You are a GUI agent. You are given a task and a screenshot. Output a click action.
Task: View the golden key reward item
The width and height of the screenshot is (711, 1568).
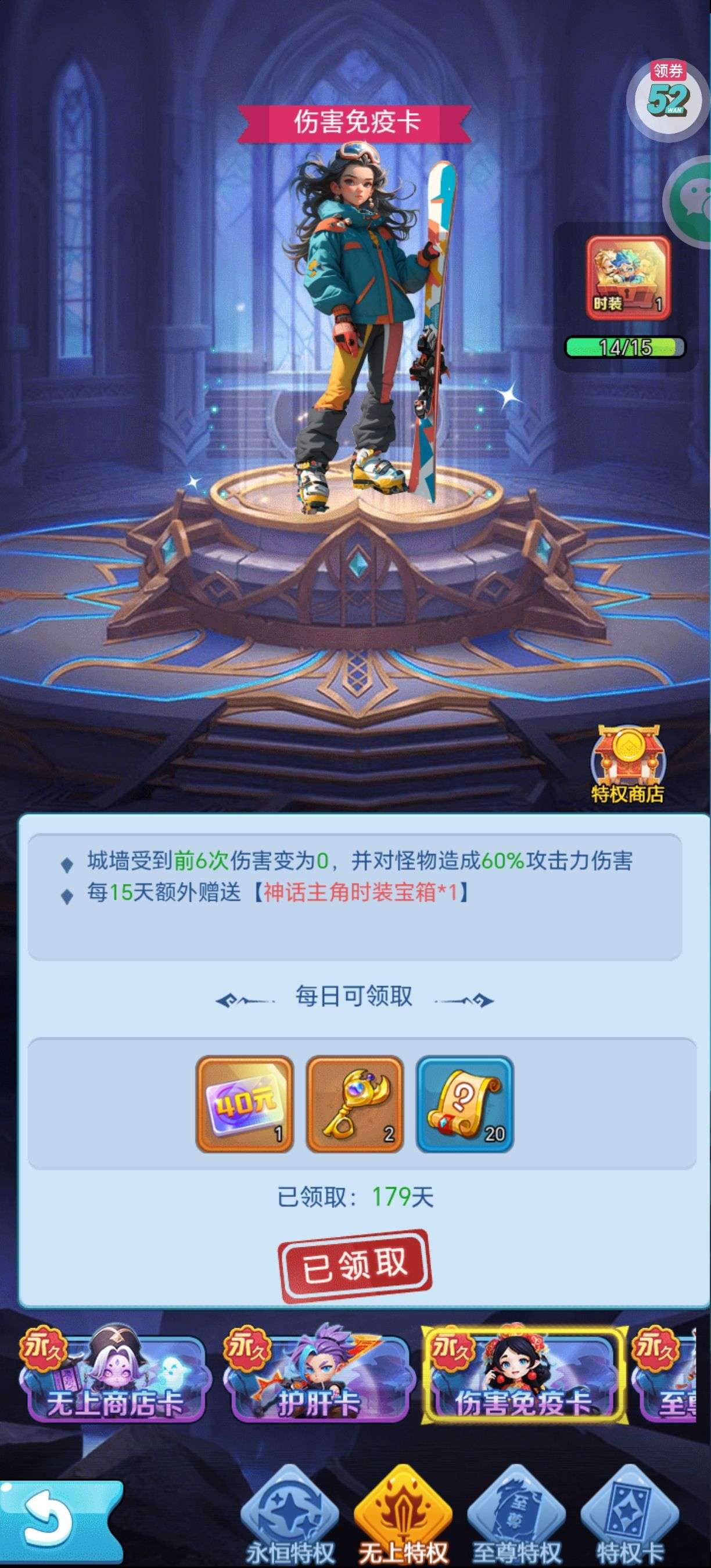(355, 1103)
